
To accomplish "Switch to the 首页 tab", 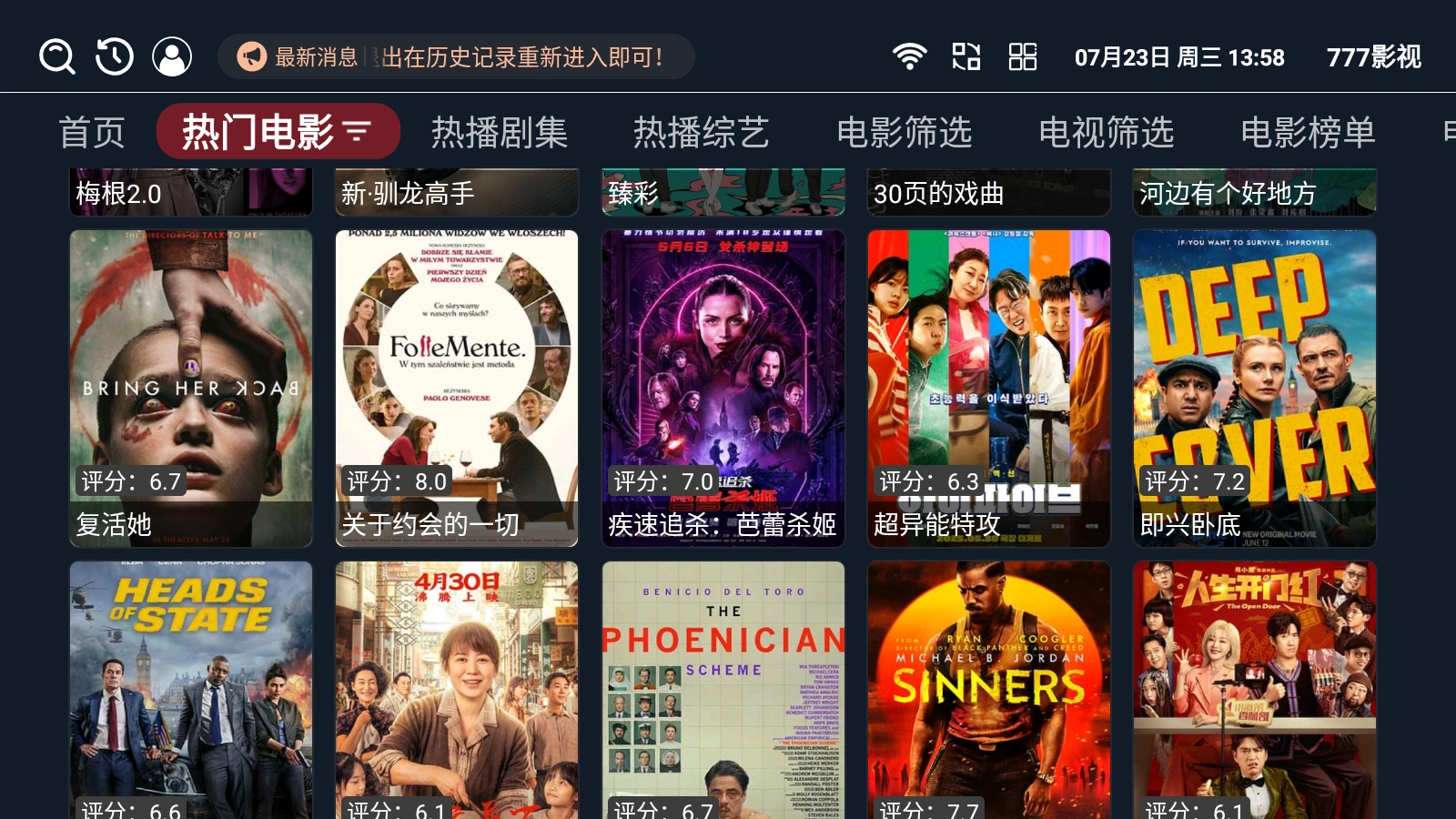I will coord(92,133).
